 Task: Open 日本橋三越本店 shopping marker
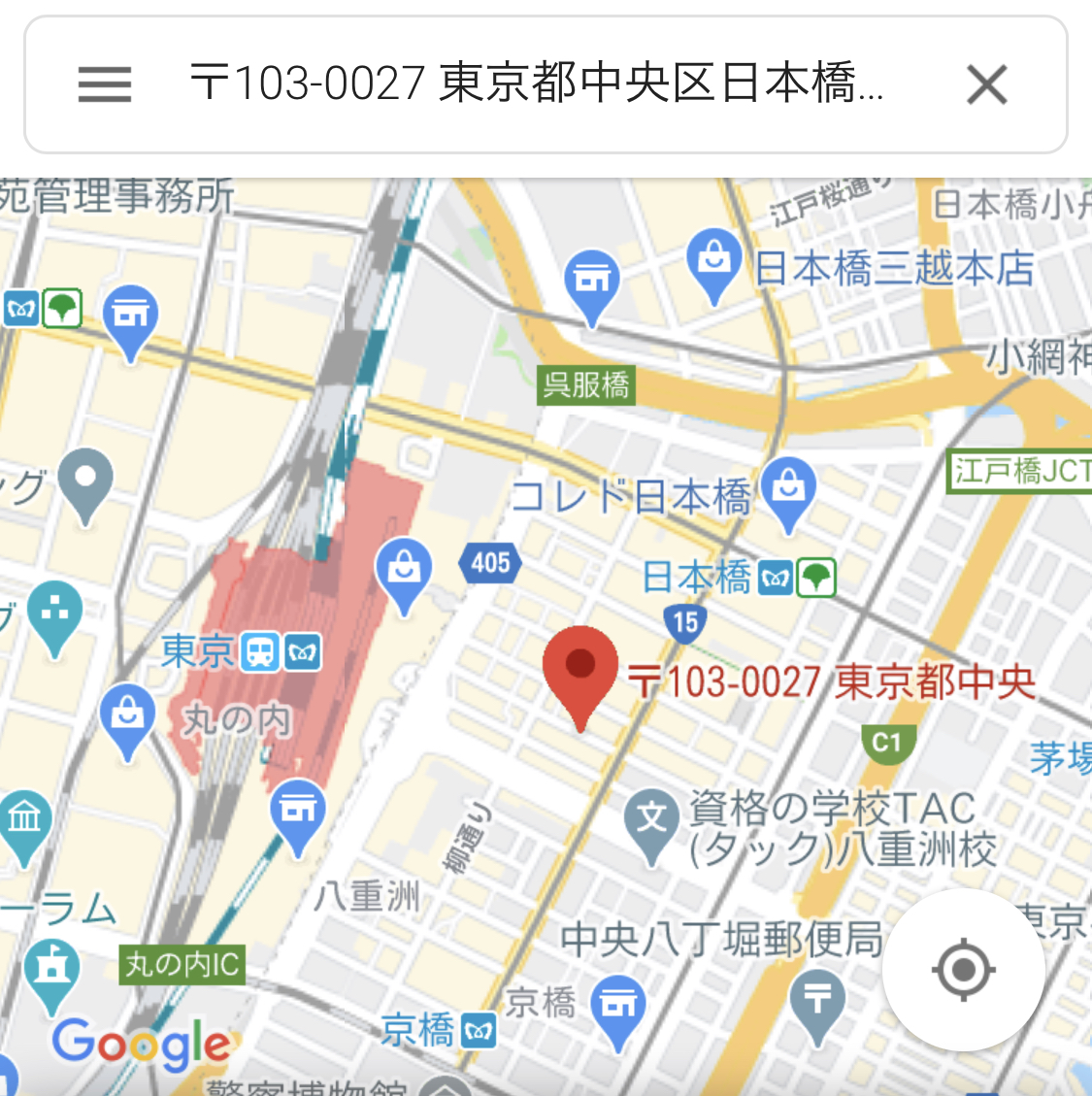714,261
